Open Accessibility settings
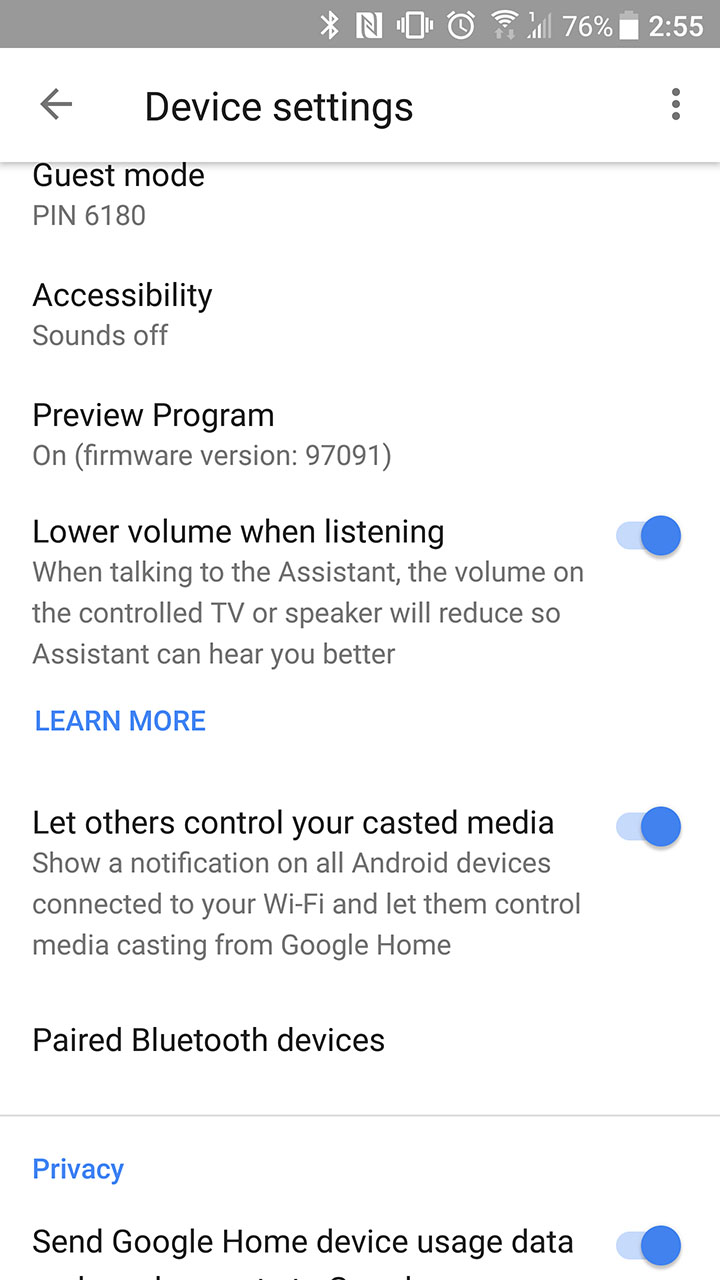 [x=123, y=314]
